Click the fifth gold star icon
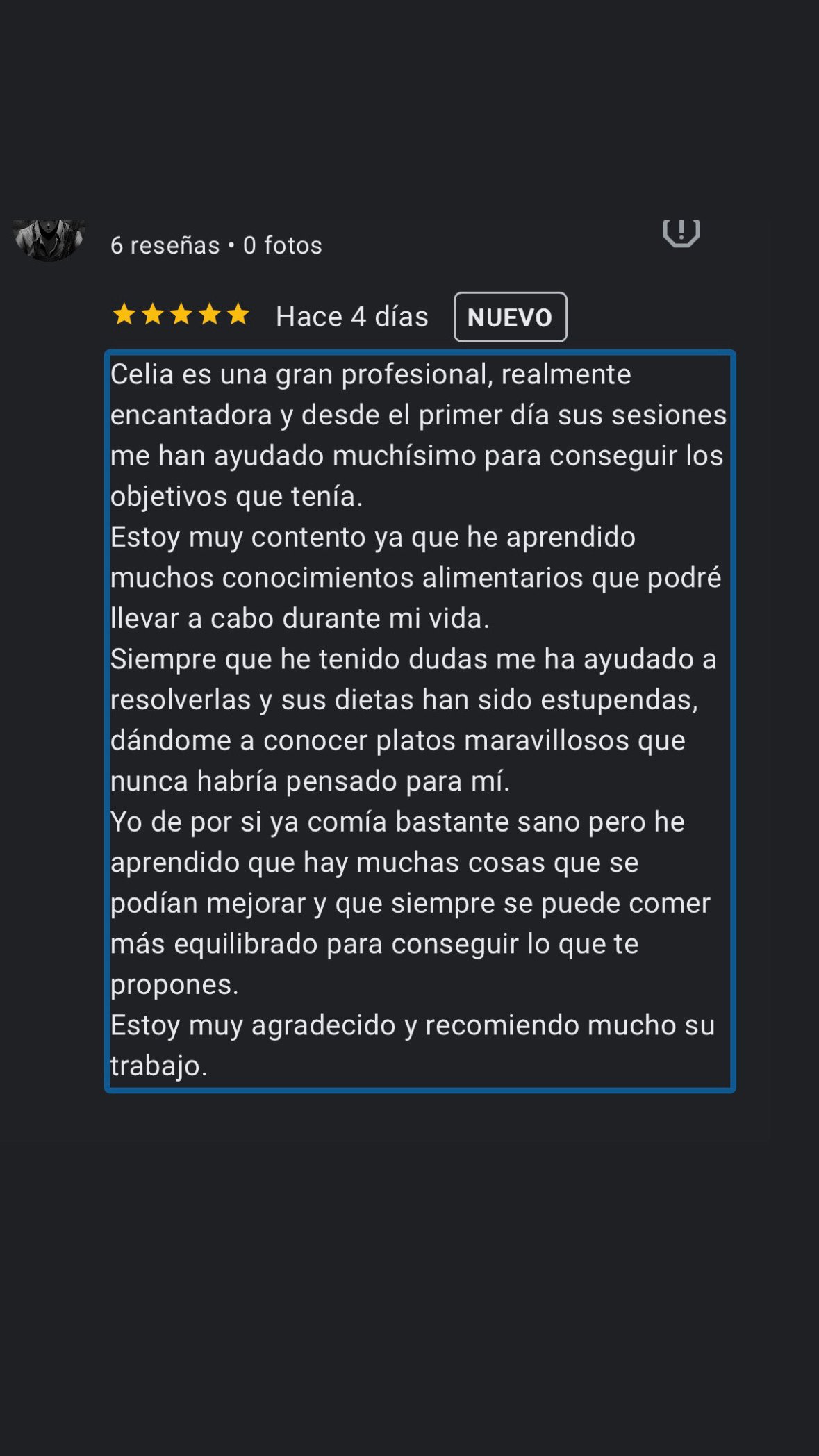 click(x=236, y=315)
